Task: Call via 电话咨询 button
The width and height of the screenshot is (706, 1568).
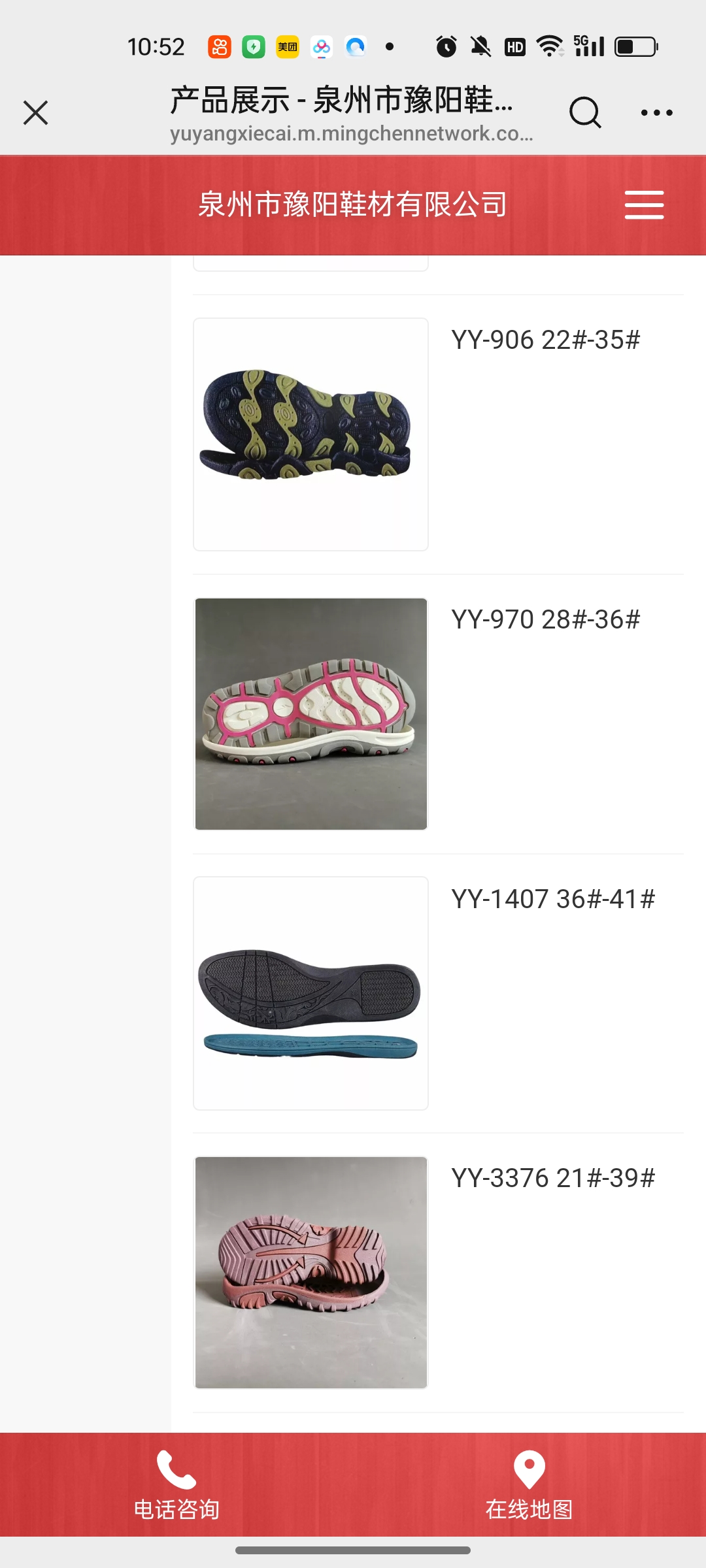Action: coord(176,1484)
